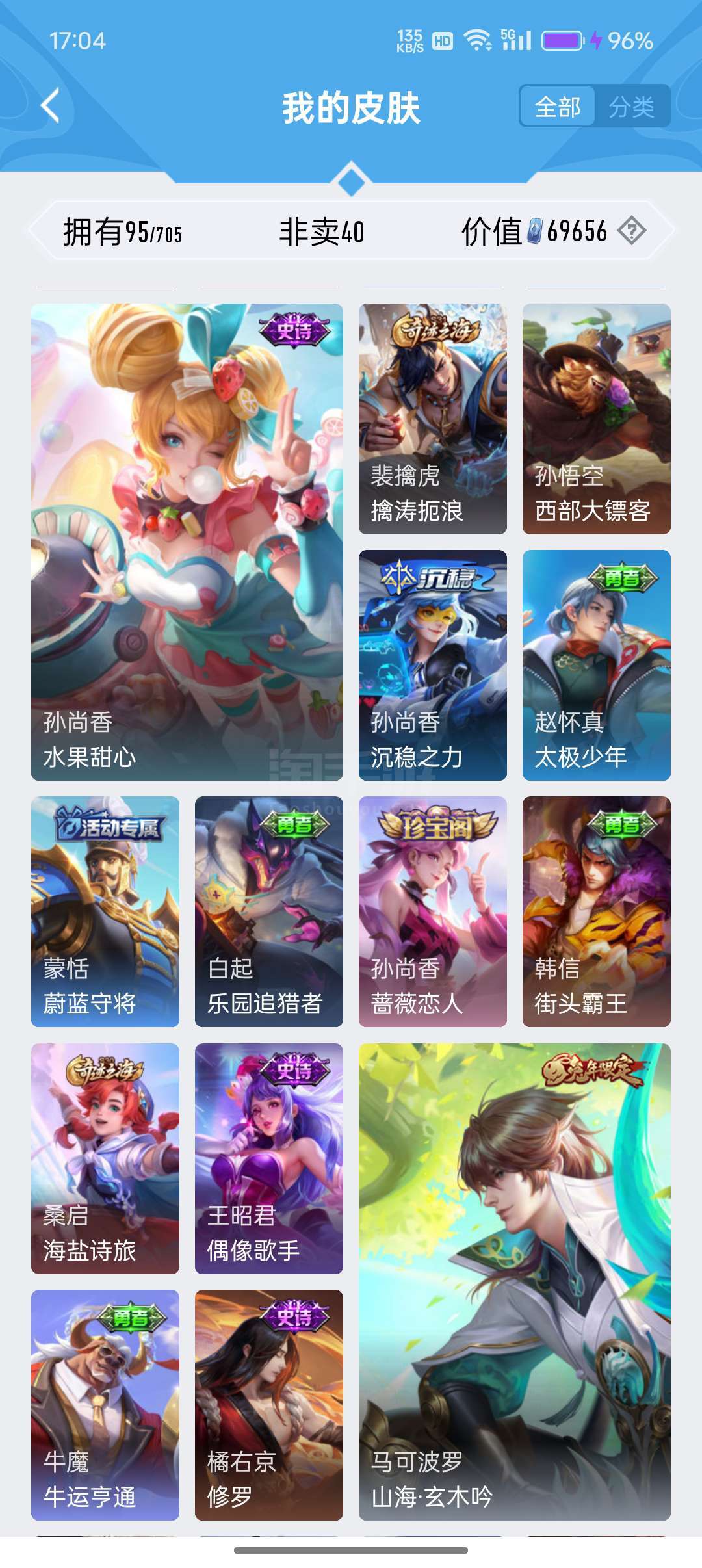Switch to the 分类 view
This screenshot has height=1568, width=702.
631,107
